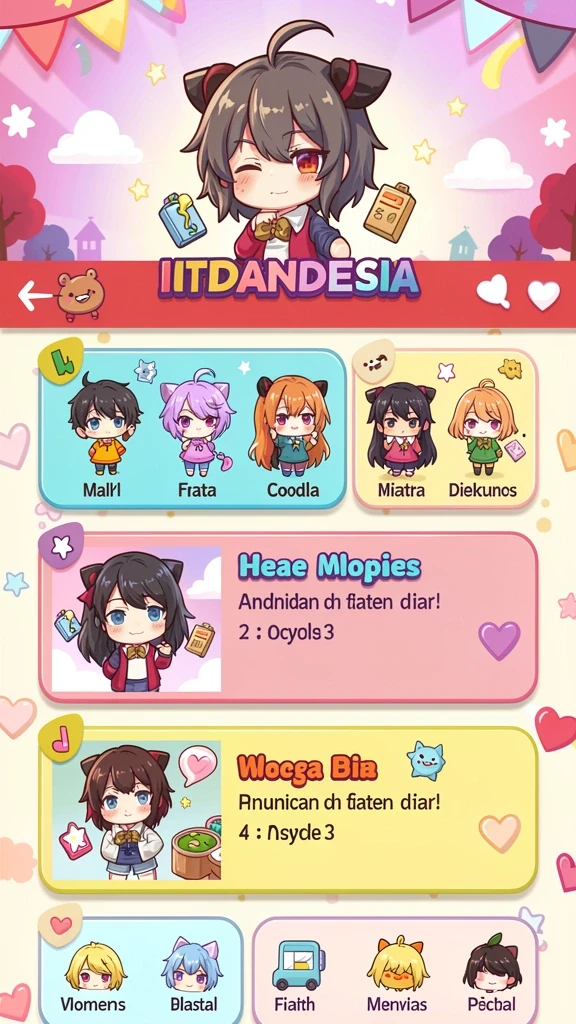Favorite Wlocga Bia with the peach heart

pos(500,832)
